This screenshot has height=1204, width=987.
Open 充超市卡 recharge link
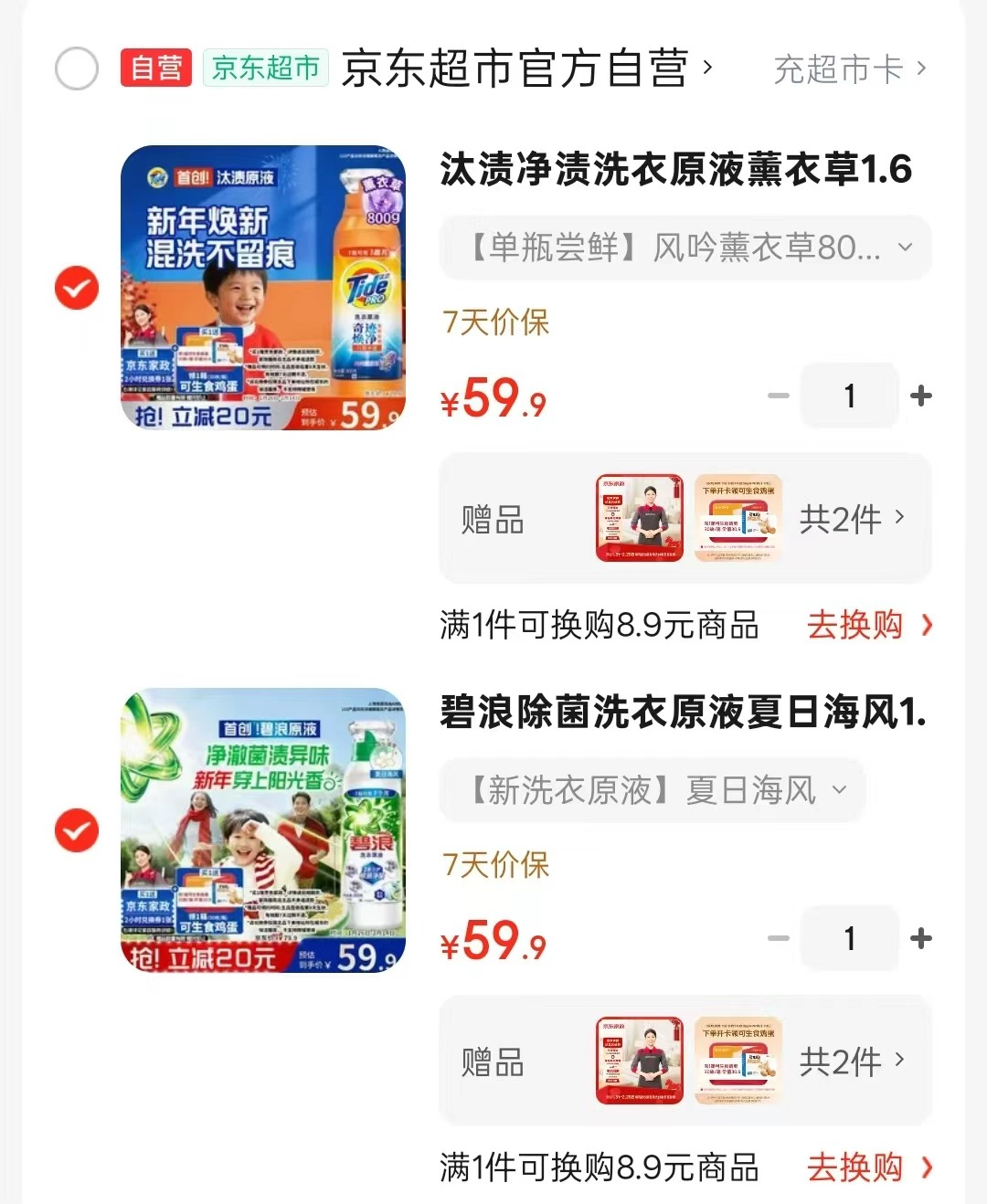(849, 69)
